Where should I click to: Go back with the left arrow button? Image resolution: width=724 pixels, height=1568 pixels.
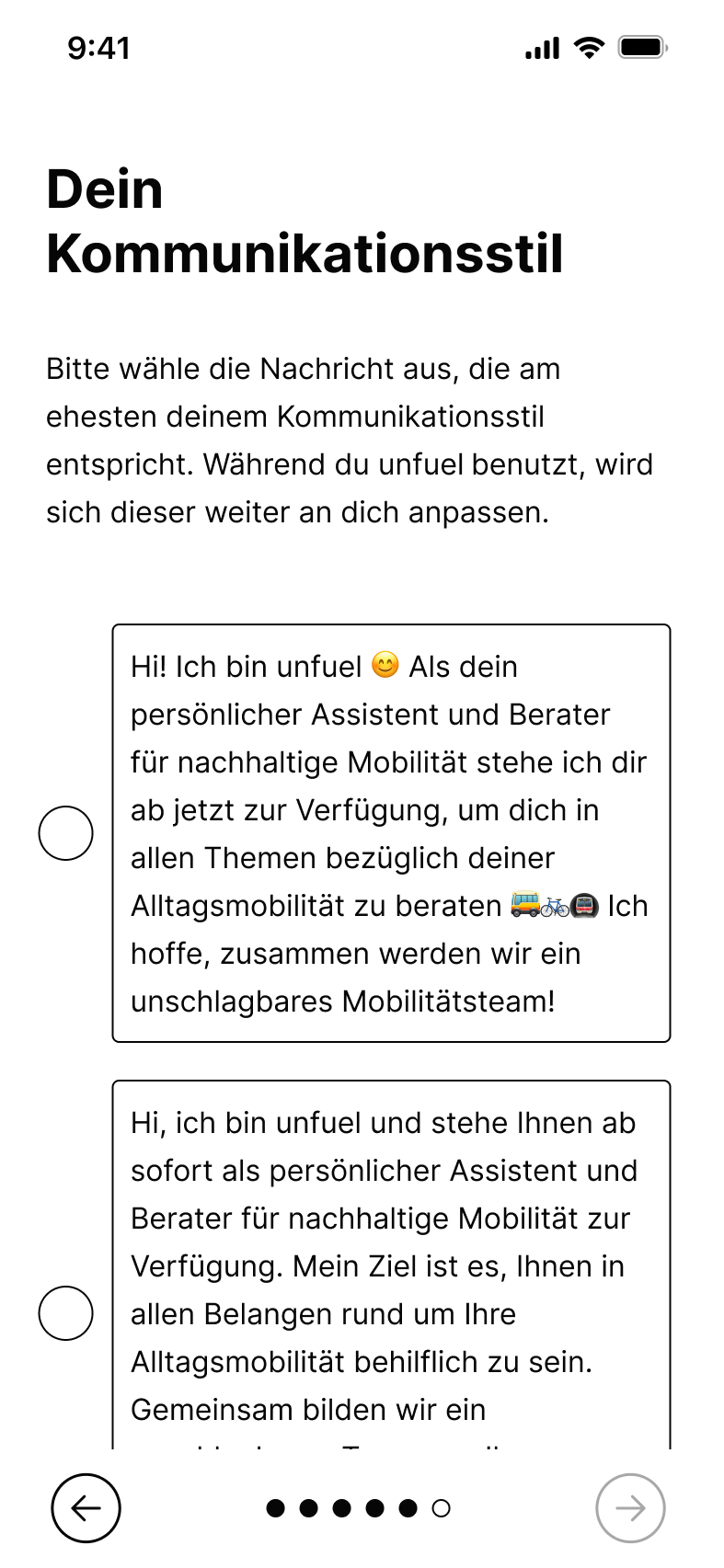point(86,1508)
